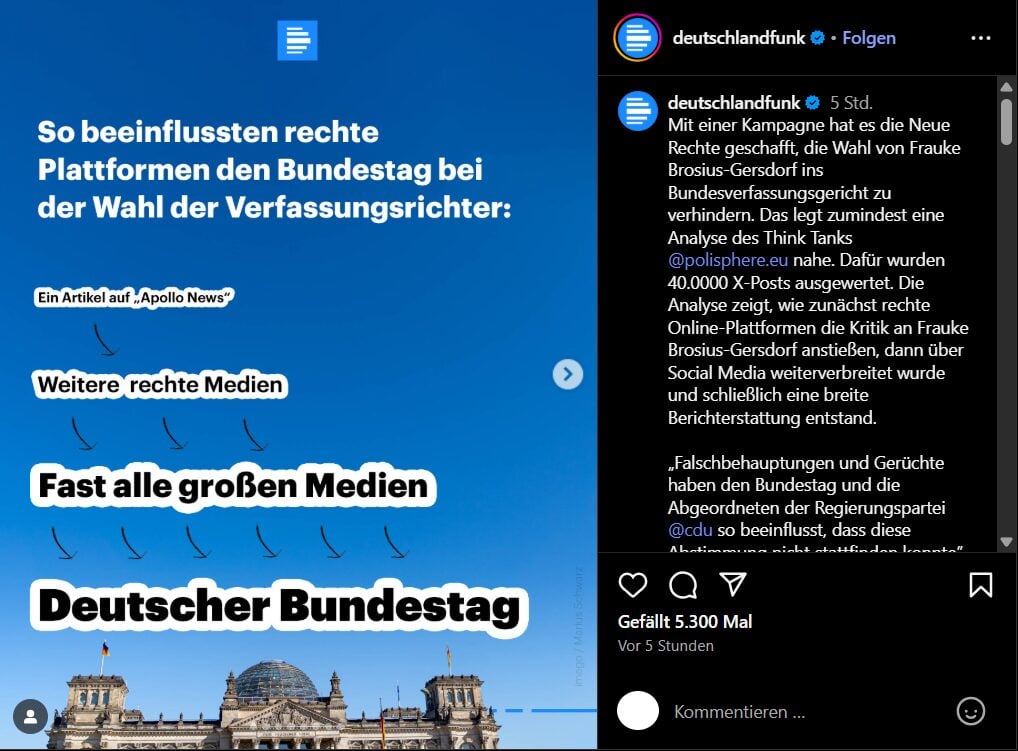View who liked via Gefällt 5.300 Mal

click(684, 621)
